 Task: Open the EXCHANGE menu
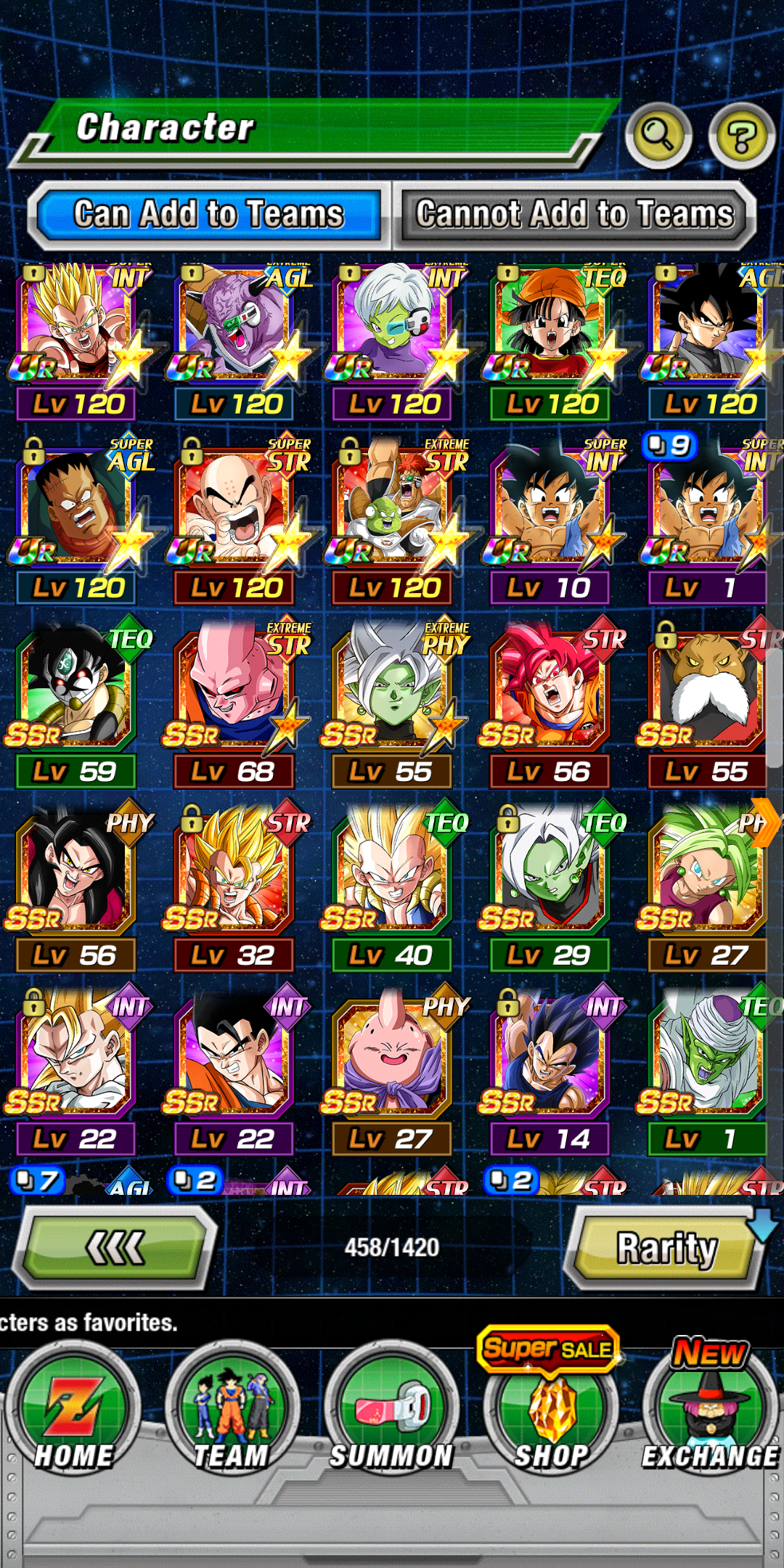click(x=710, y=1408)
